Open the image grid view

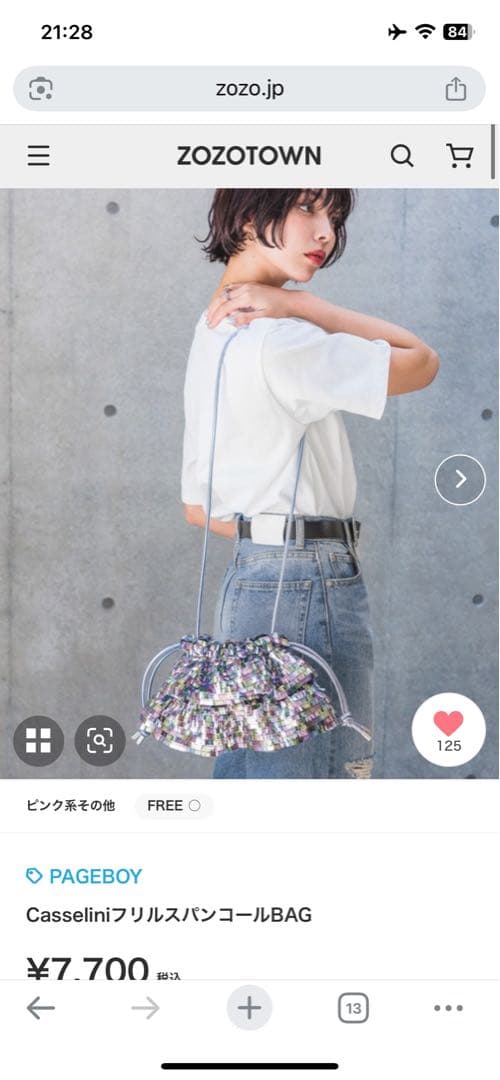[39, 740]
